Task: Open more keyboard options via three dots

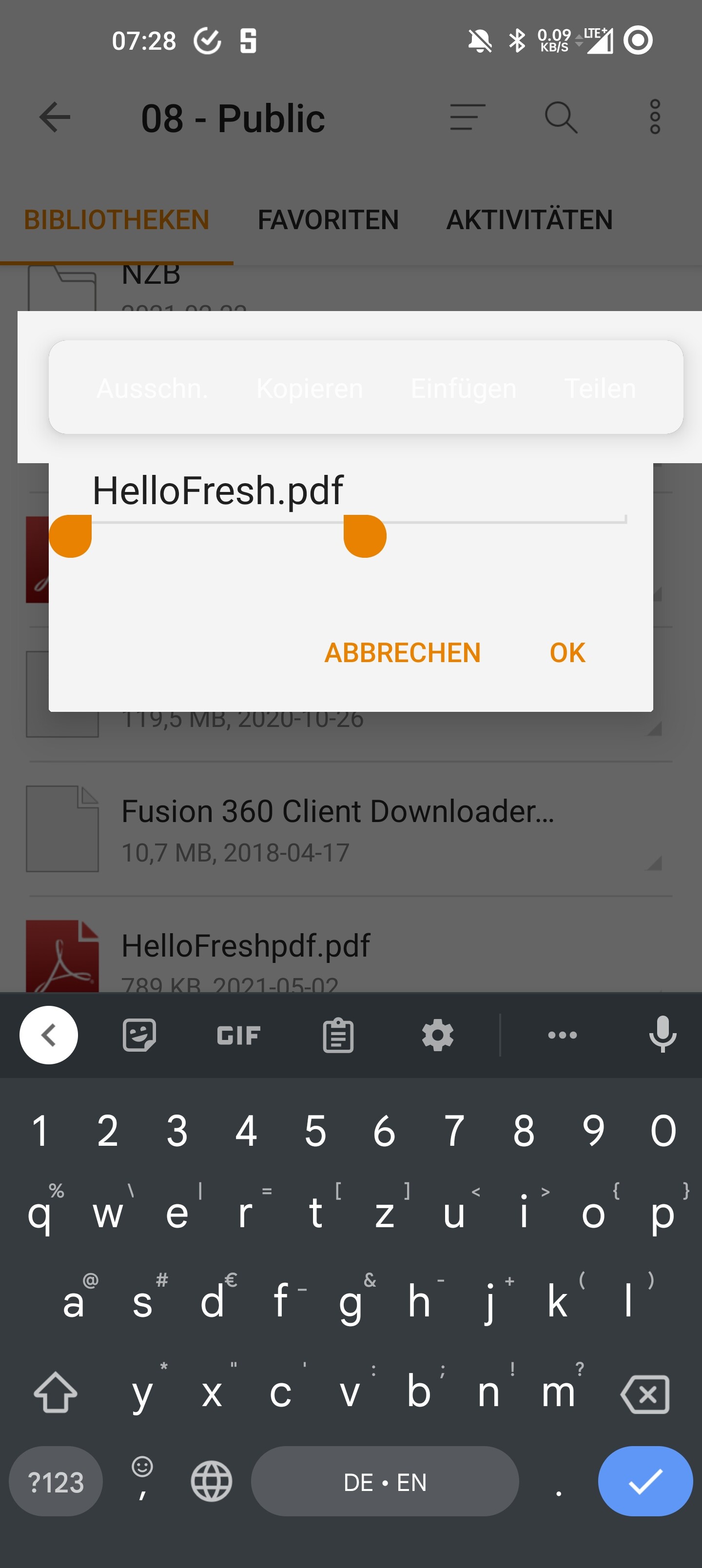Action: tap(563, 1035)
